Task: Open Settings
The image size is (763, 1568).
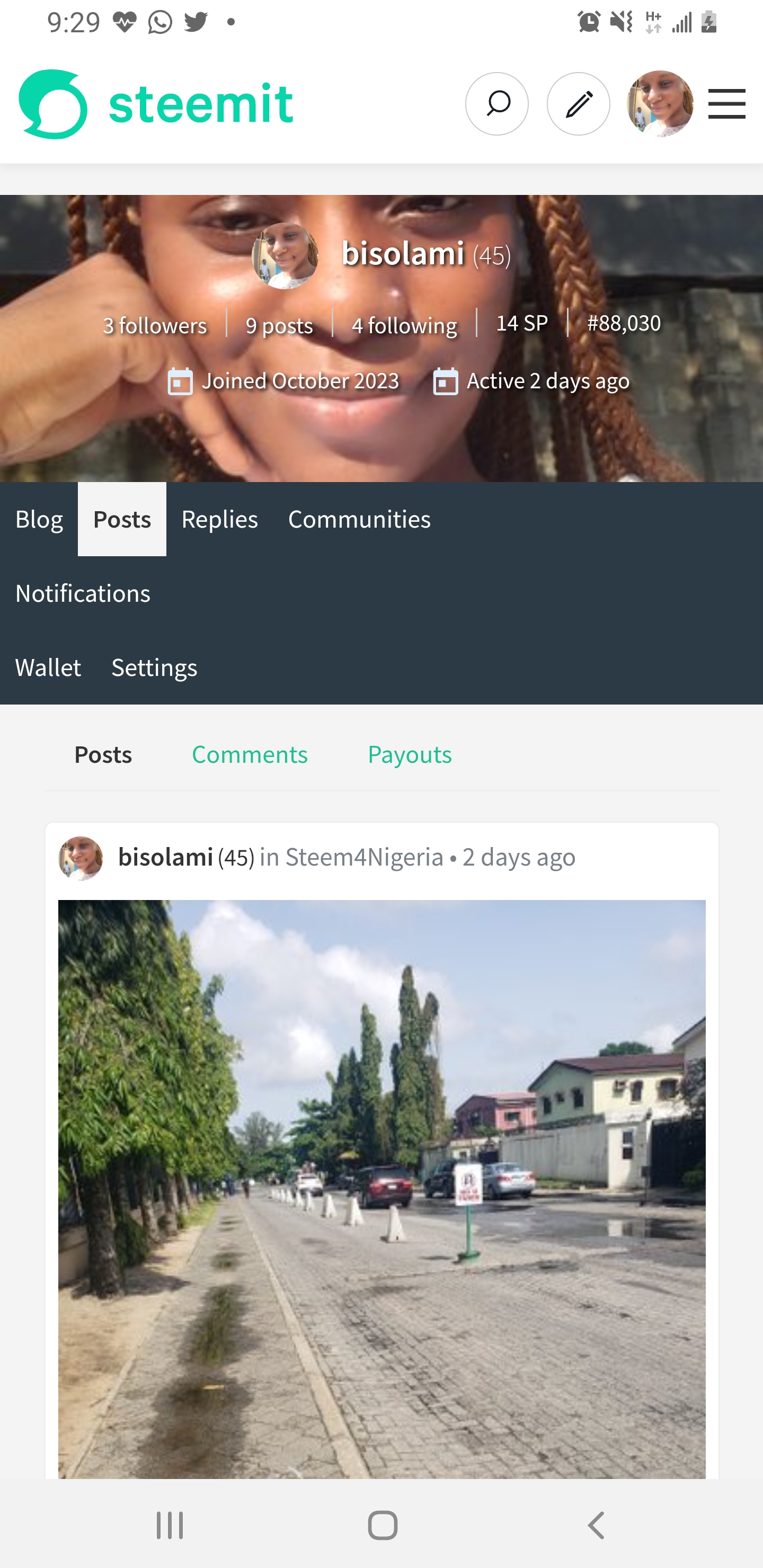Action: (x=154, y=668)
